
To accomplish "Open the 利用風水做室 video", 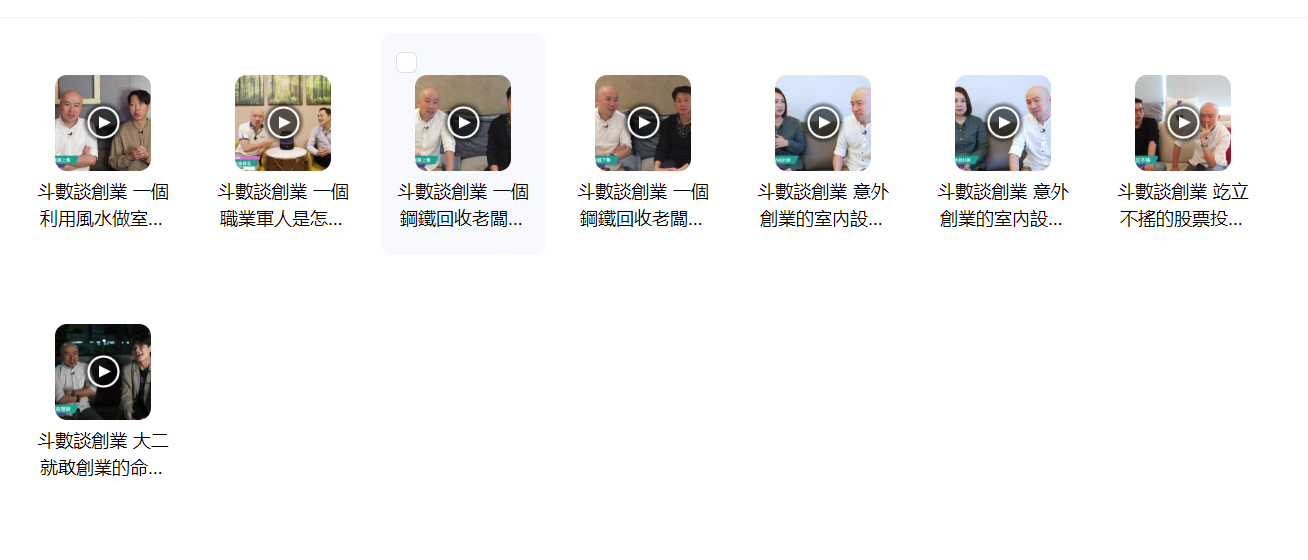I will [103, 123].
